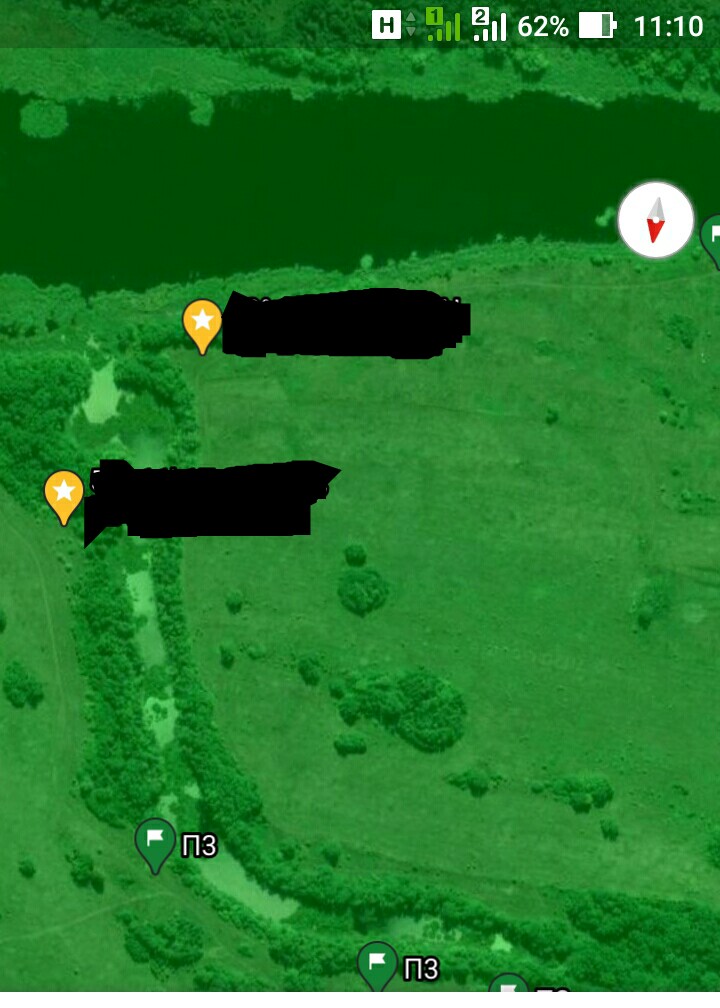Tap the compass to reset map orientation

tap(656, 220)
